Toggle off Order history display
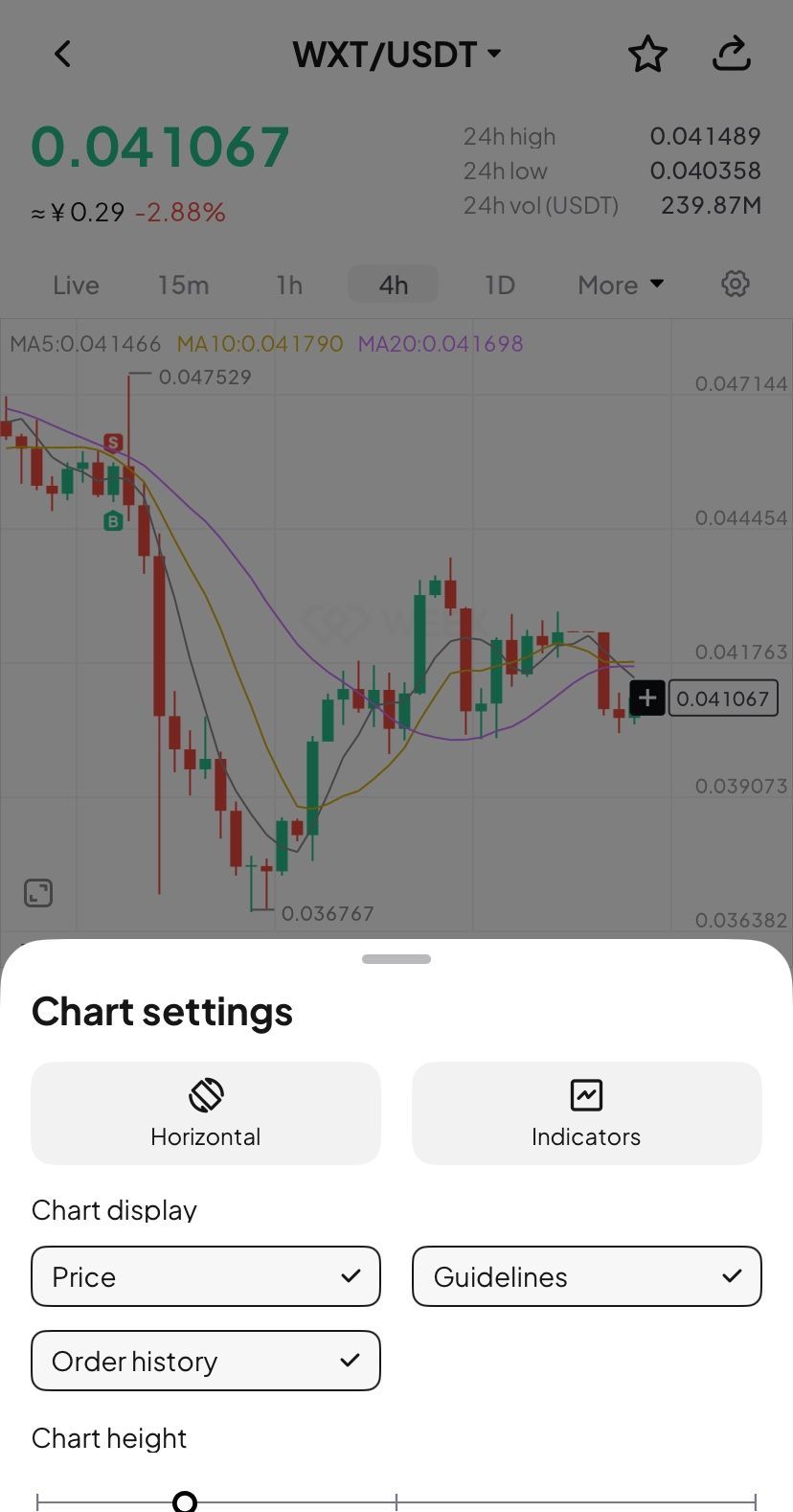 [205, 1361]
